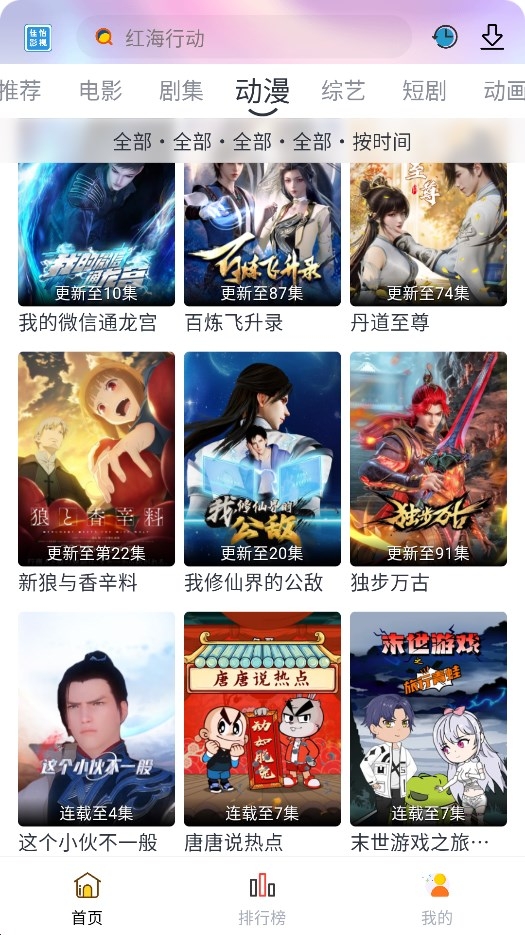Open the downloads icon
Screen dimensions: 525x935
492,37
